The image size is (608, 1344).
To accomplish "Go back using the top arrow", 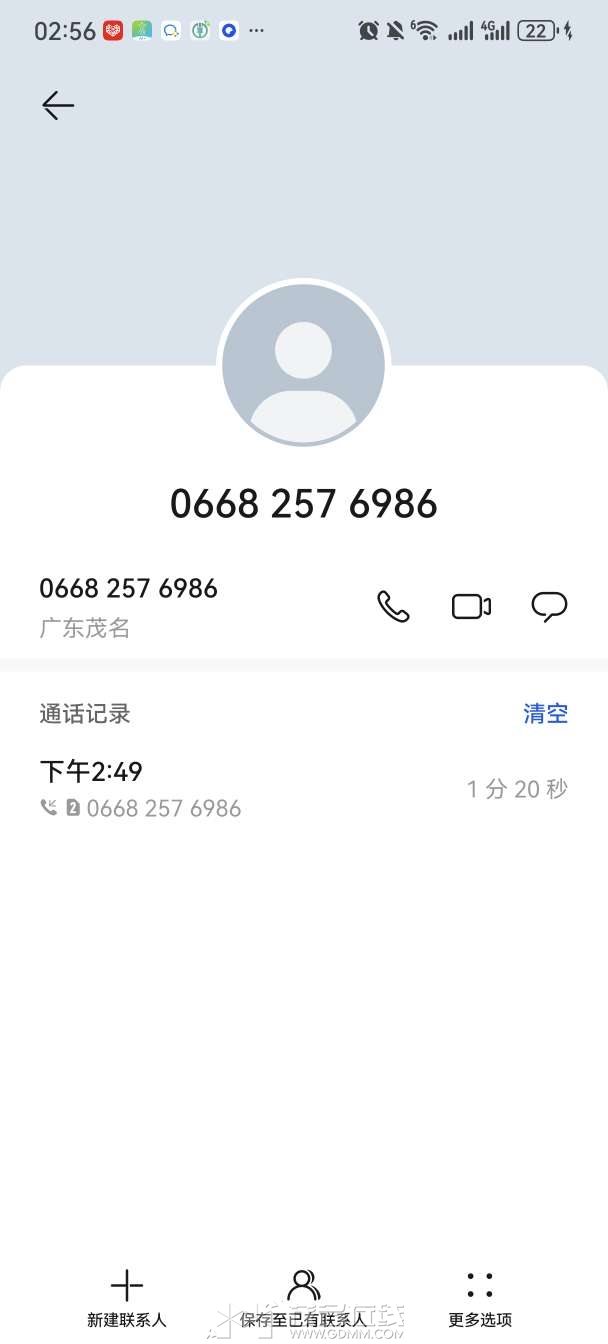I will pyautogui.click(x=58, y=106).
